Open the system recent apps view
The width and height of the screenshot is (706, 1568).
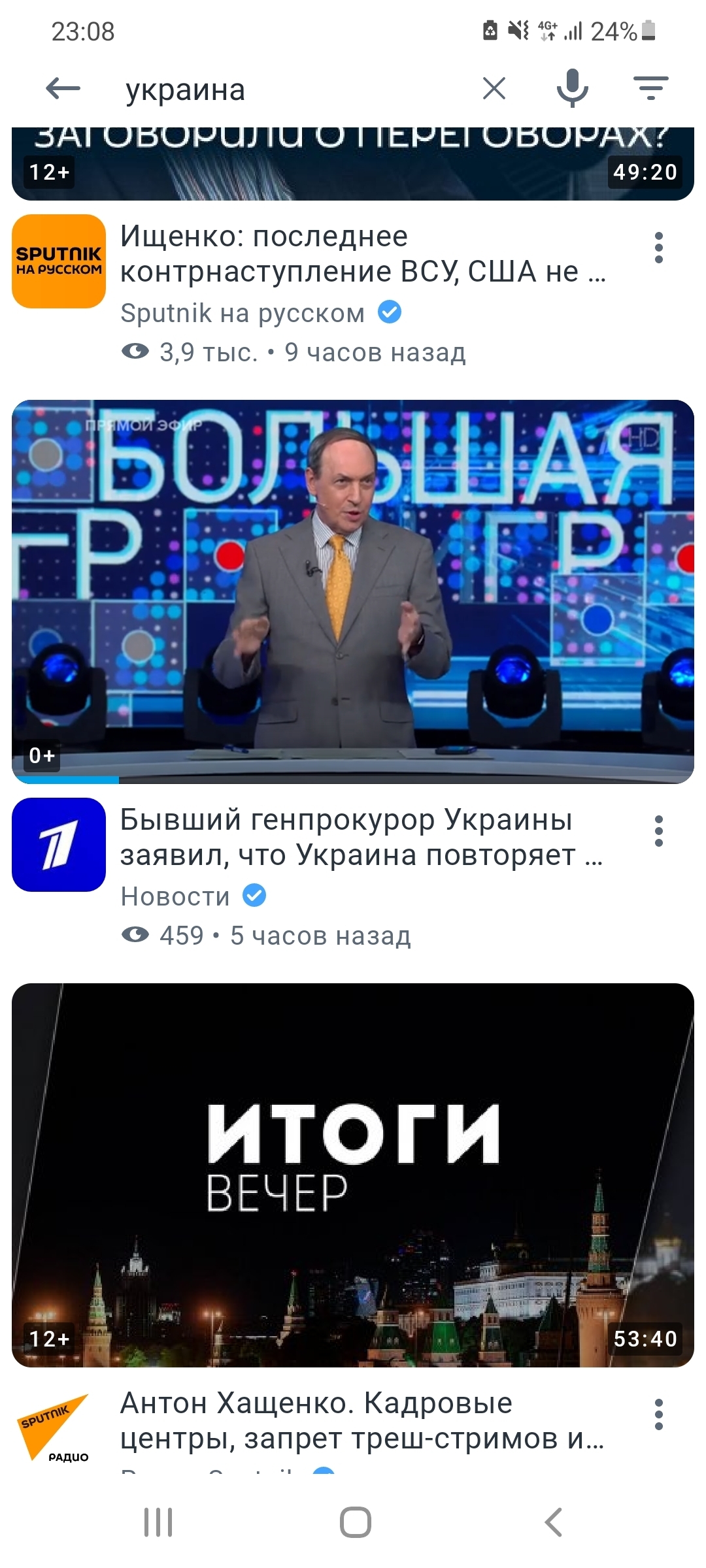(x=158, y=1522)
